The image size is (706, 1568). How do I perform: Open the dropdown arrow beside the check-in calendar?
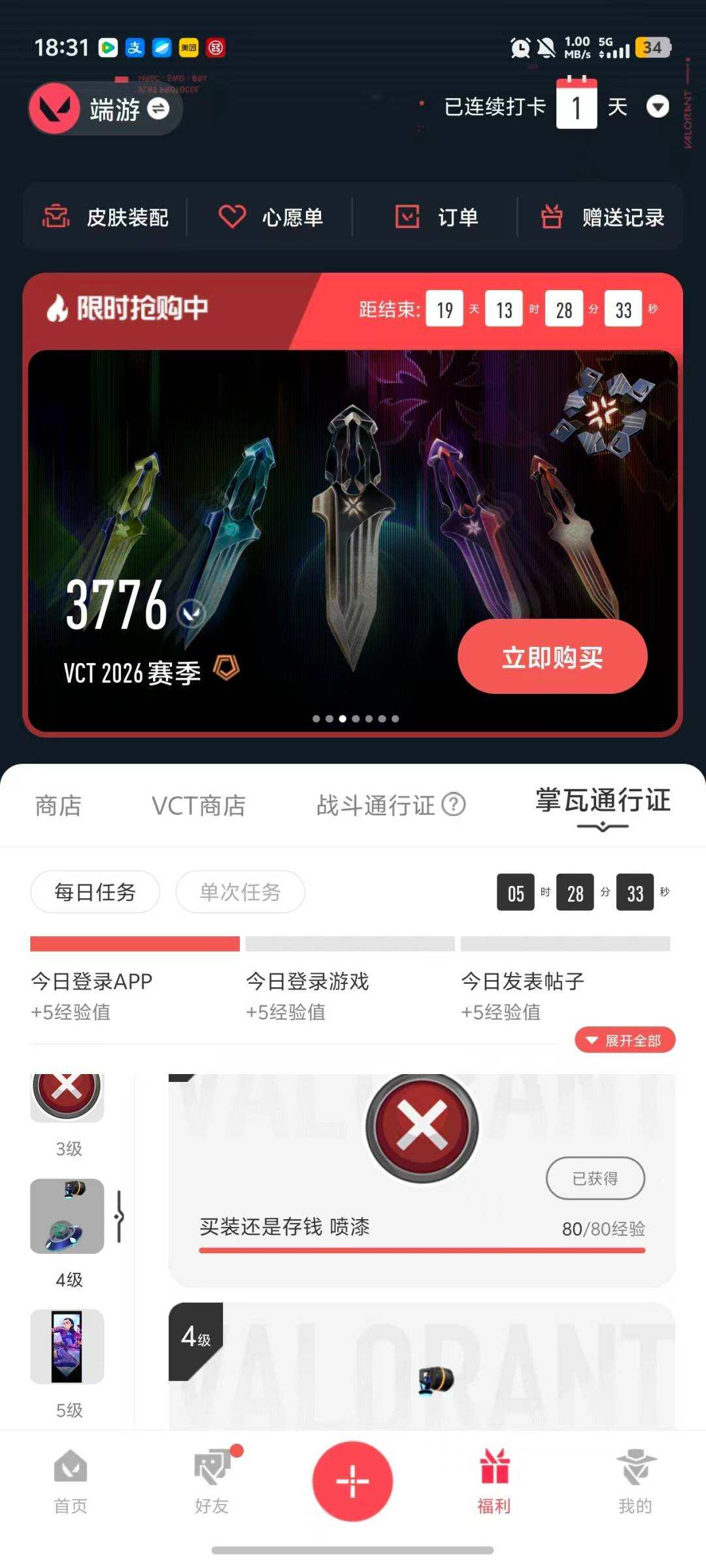point(658,106)
